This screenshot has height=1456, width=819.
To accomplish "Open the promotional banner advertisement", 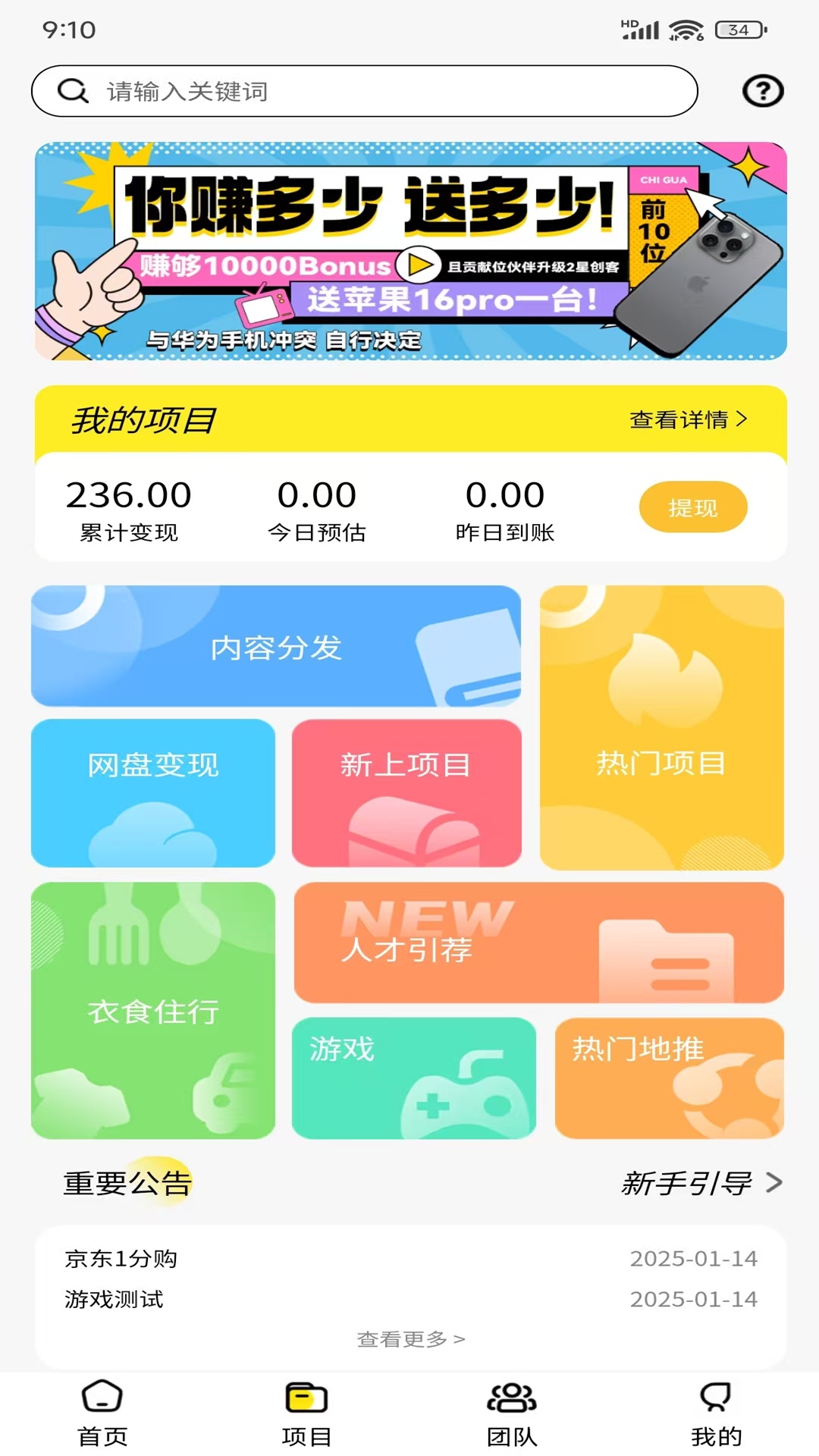I will [409, 250].
